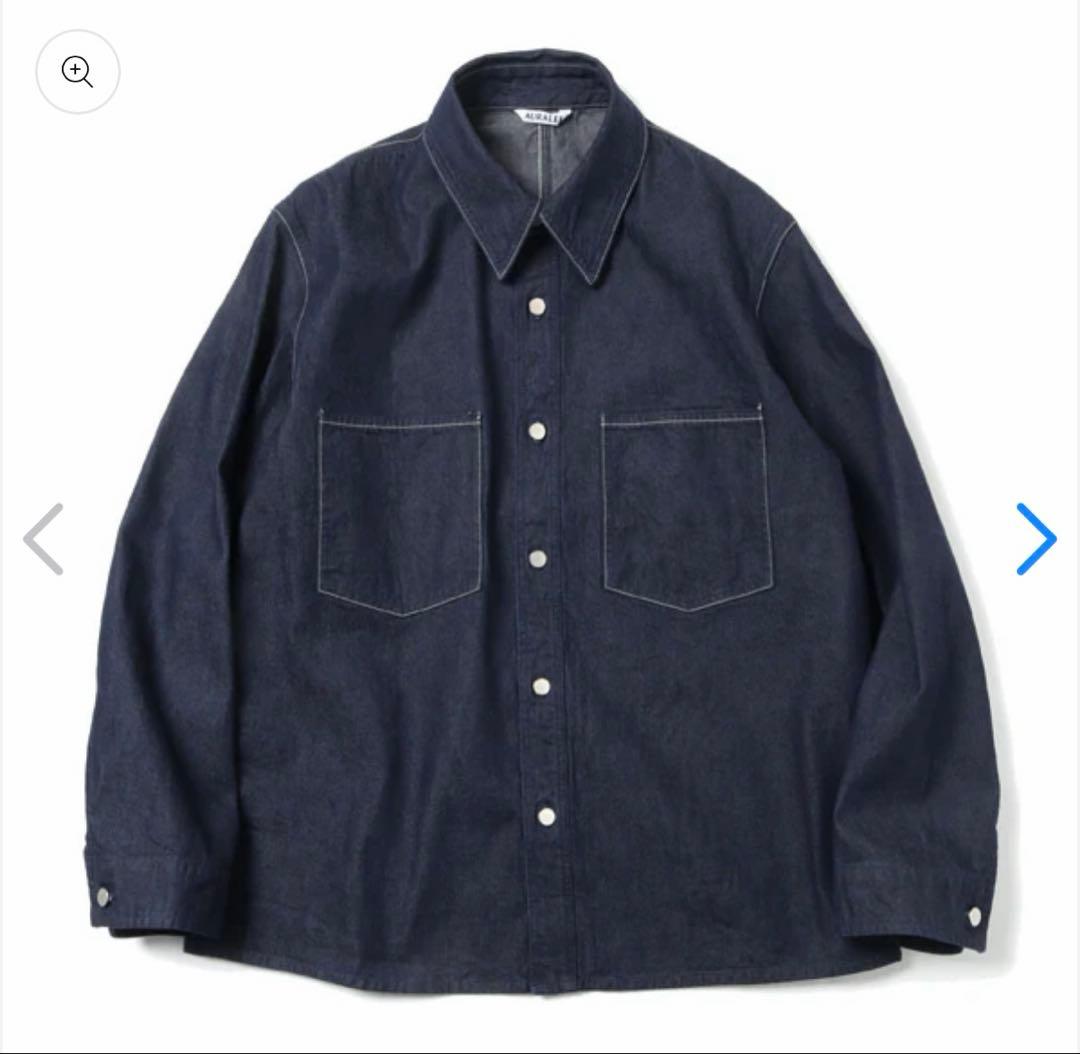Viewport: 1080px width, 1054px height.
Task: Tap the magnifier zoom icon
Action: tap(78, 72)
